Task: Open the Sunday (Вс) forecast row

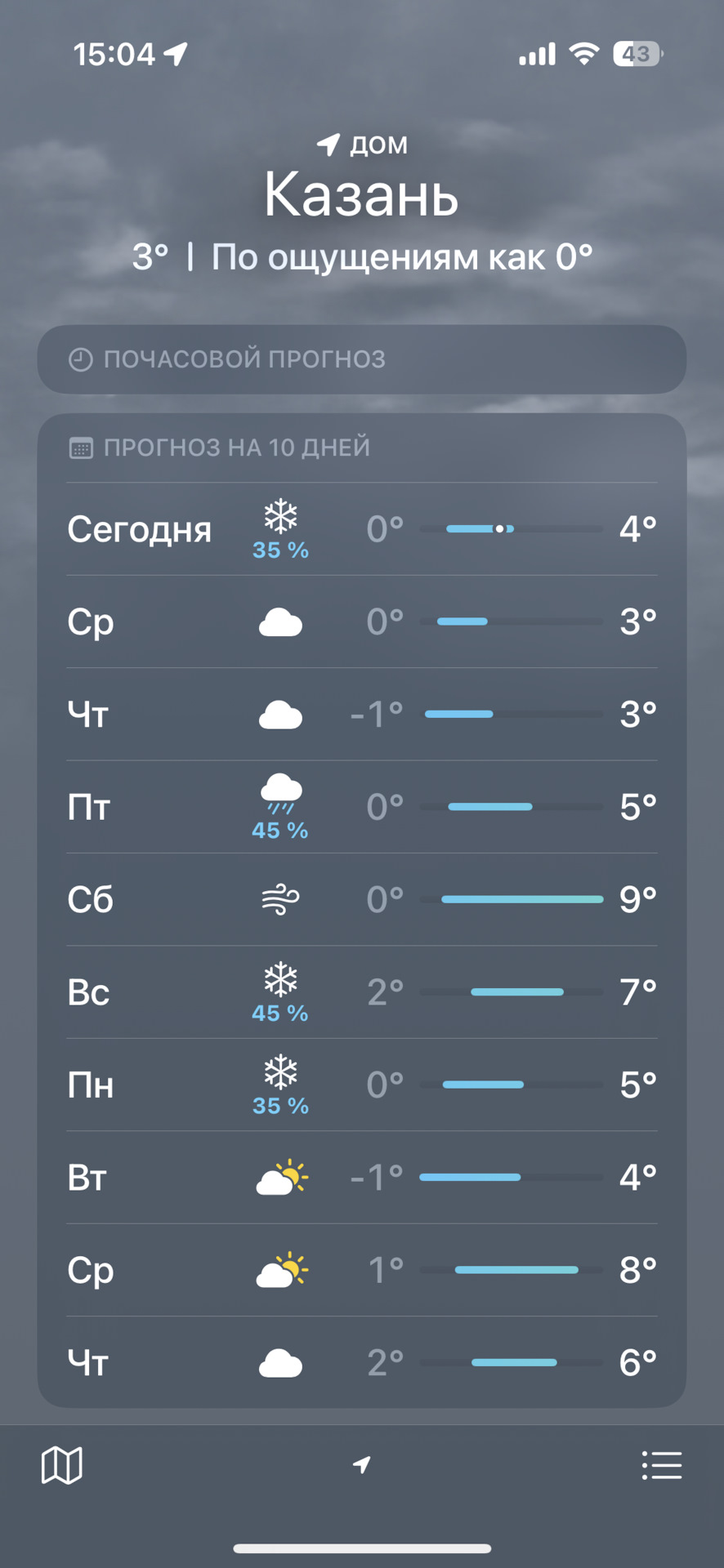Action: point(361,992)
